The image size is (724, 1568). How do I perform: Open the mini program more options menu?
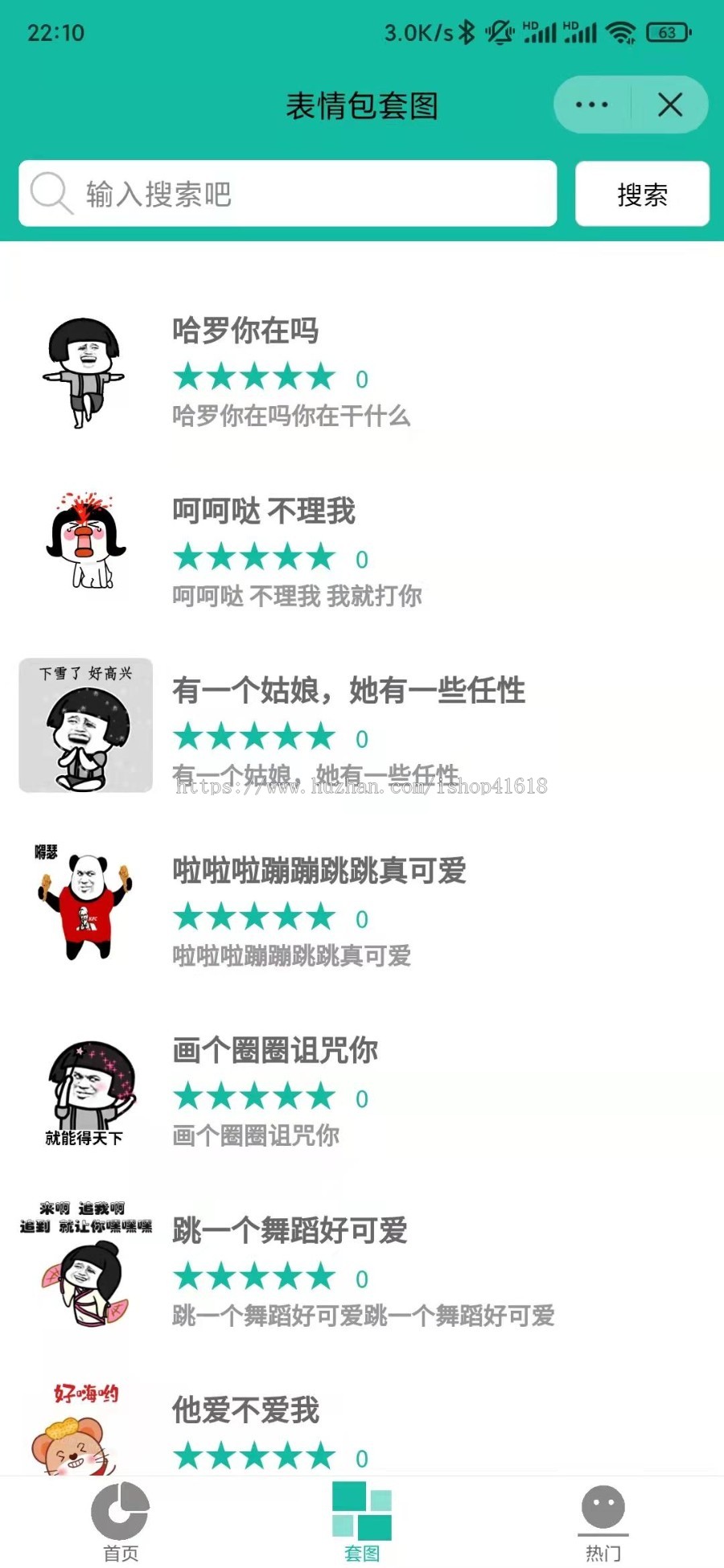tap(592, 105)
